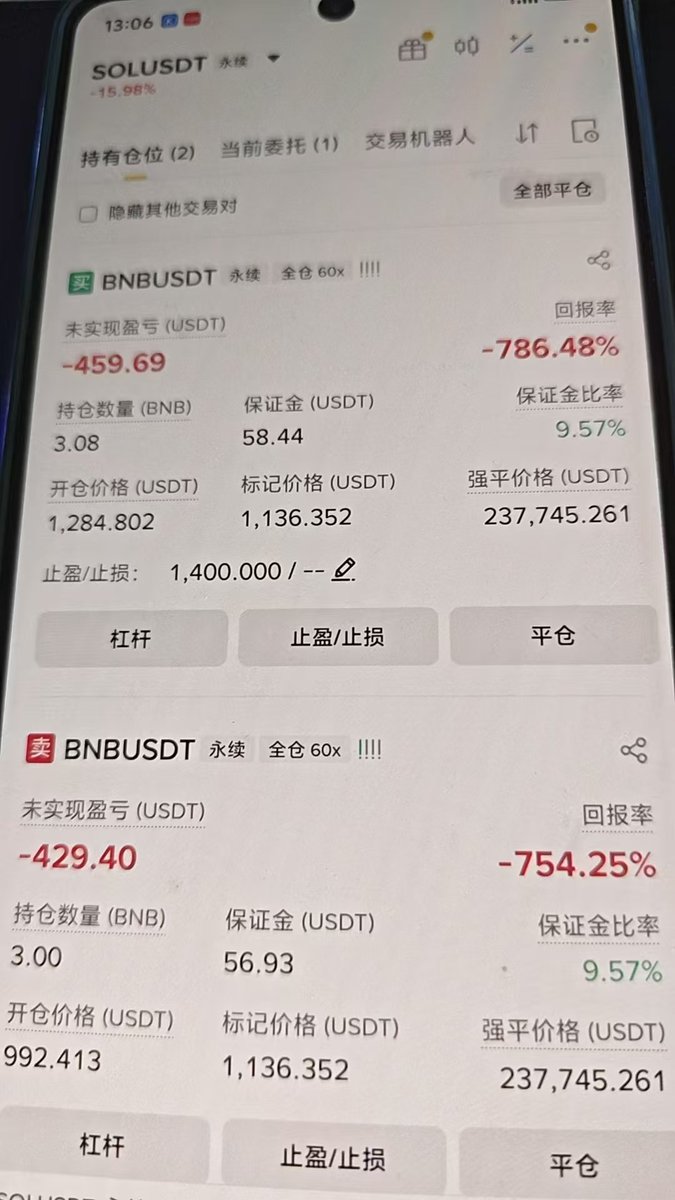
Task: Switch to 持有仓位 (2) tab
Action: pos(138,155)
